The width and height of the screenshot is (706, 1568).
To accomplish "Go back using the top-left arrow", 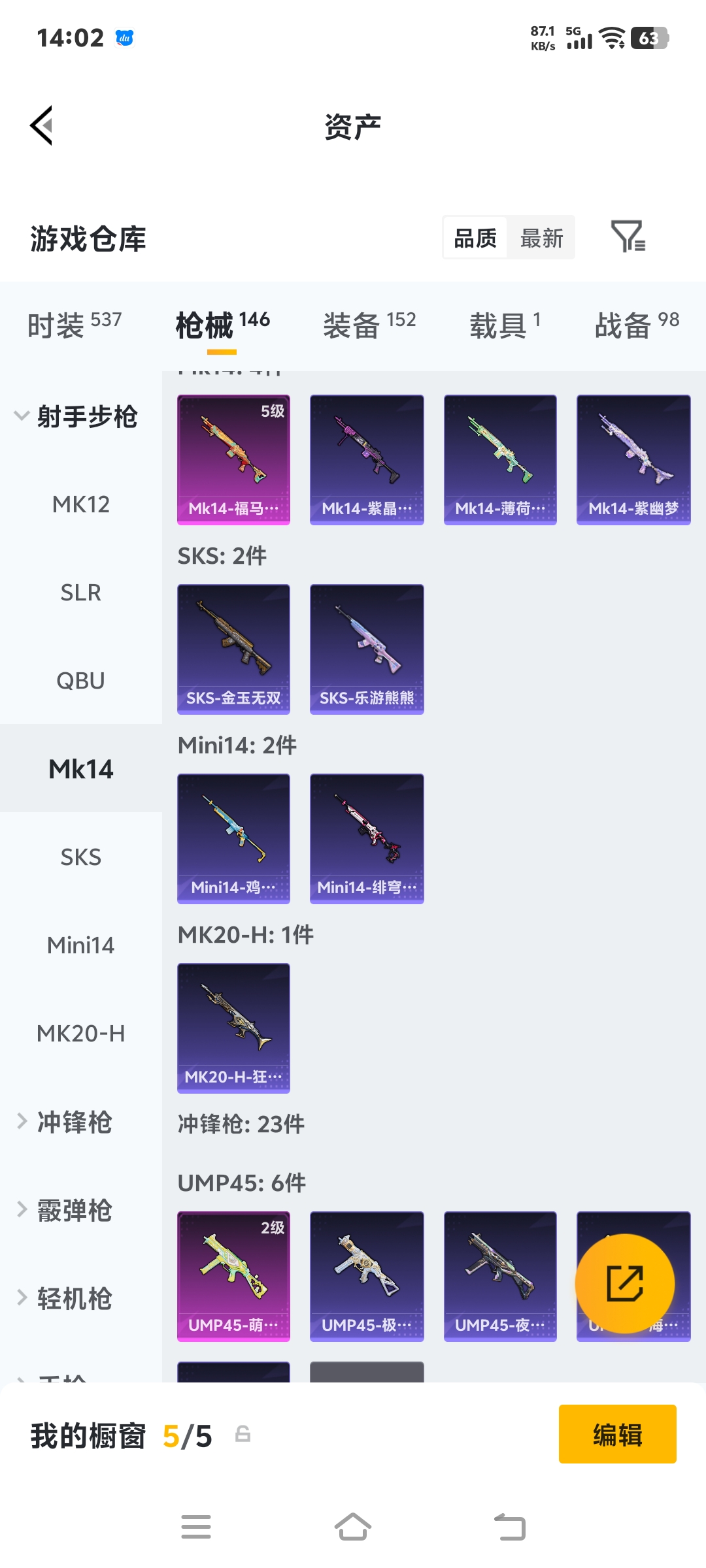I will click(x=41, y=125).
